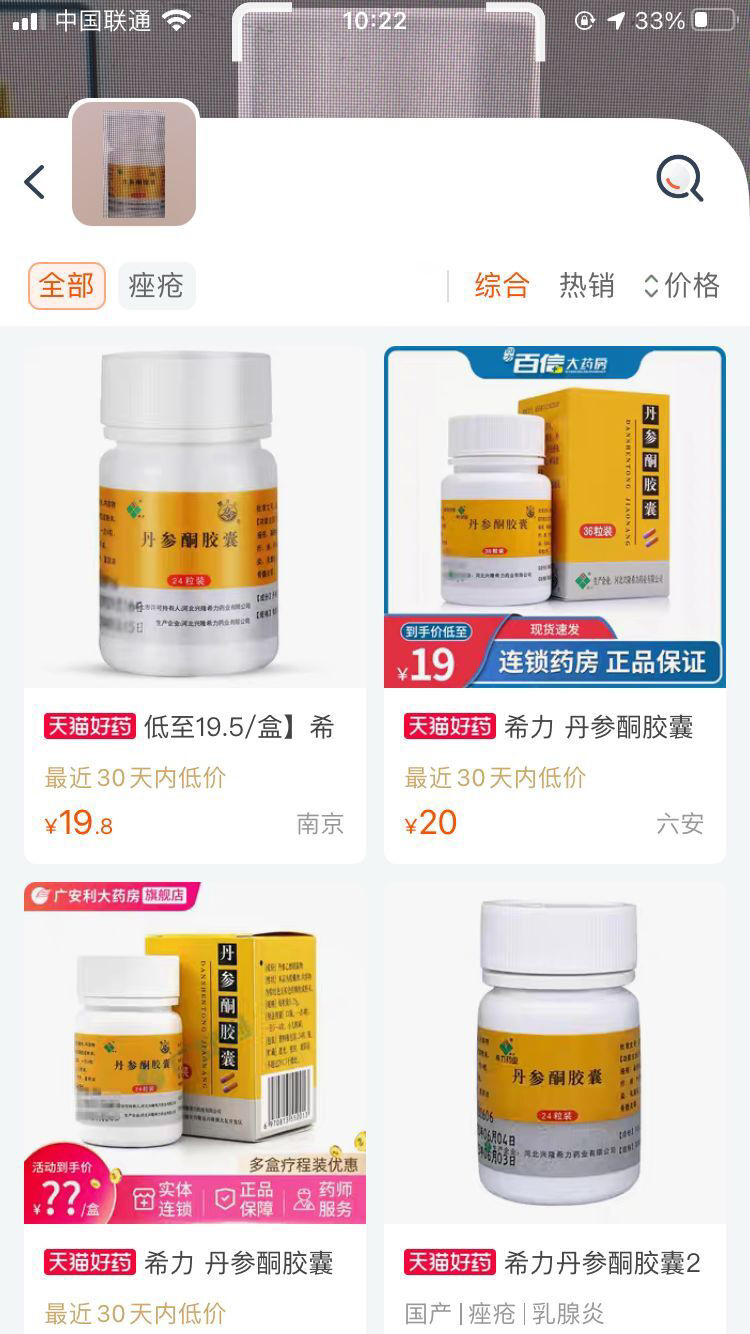Go back using the left arrow
Image resolution: width=750 pixels, height=1334 pixels.
click(35, 182)
